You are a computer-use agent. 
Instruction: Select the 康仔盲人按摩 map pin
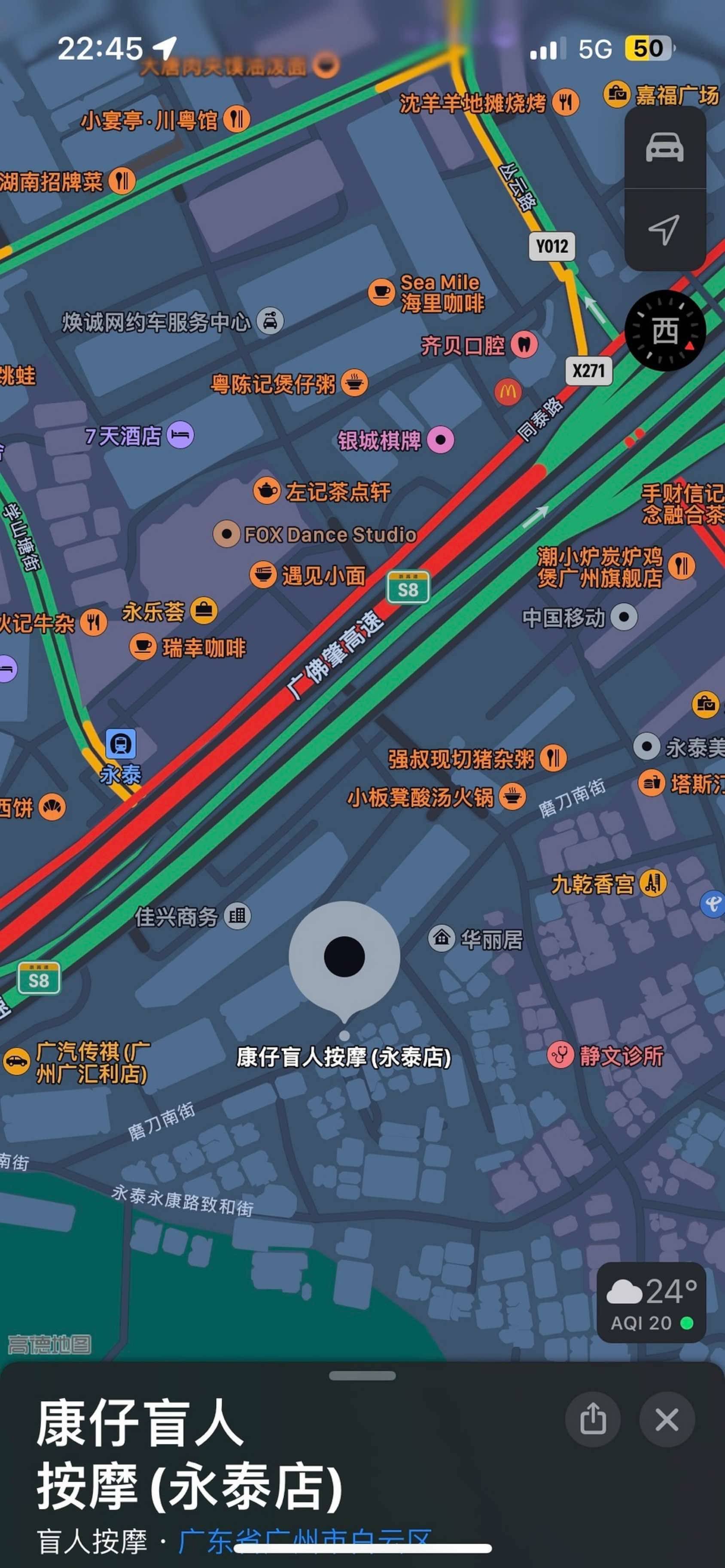[x=344, y=957]
